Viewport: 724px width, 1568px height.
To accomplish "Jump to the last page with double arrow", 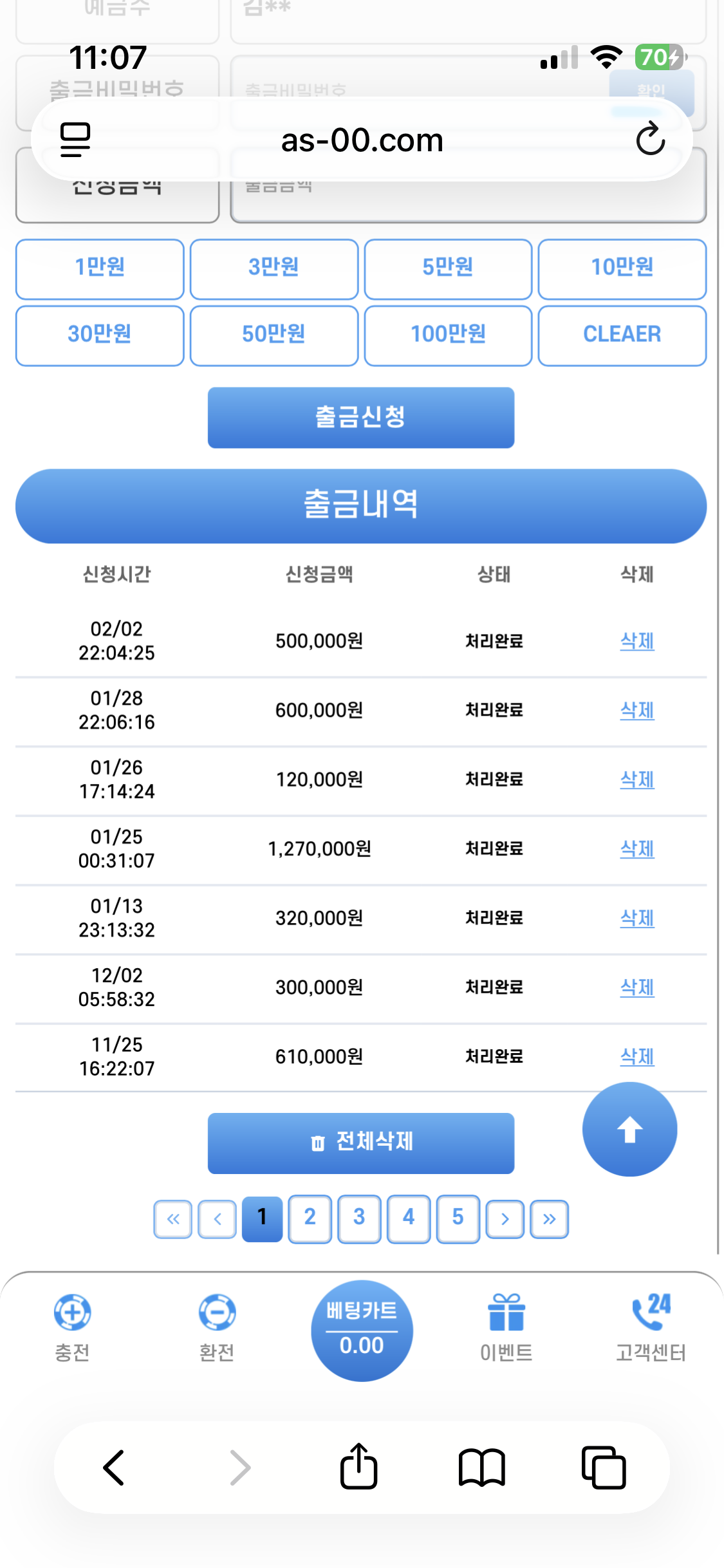I will click(x=549, y=1218).
